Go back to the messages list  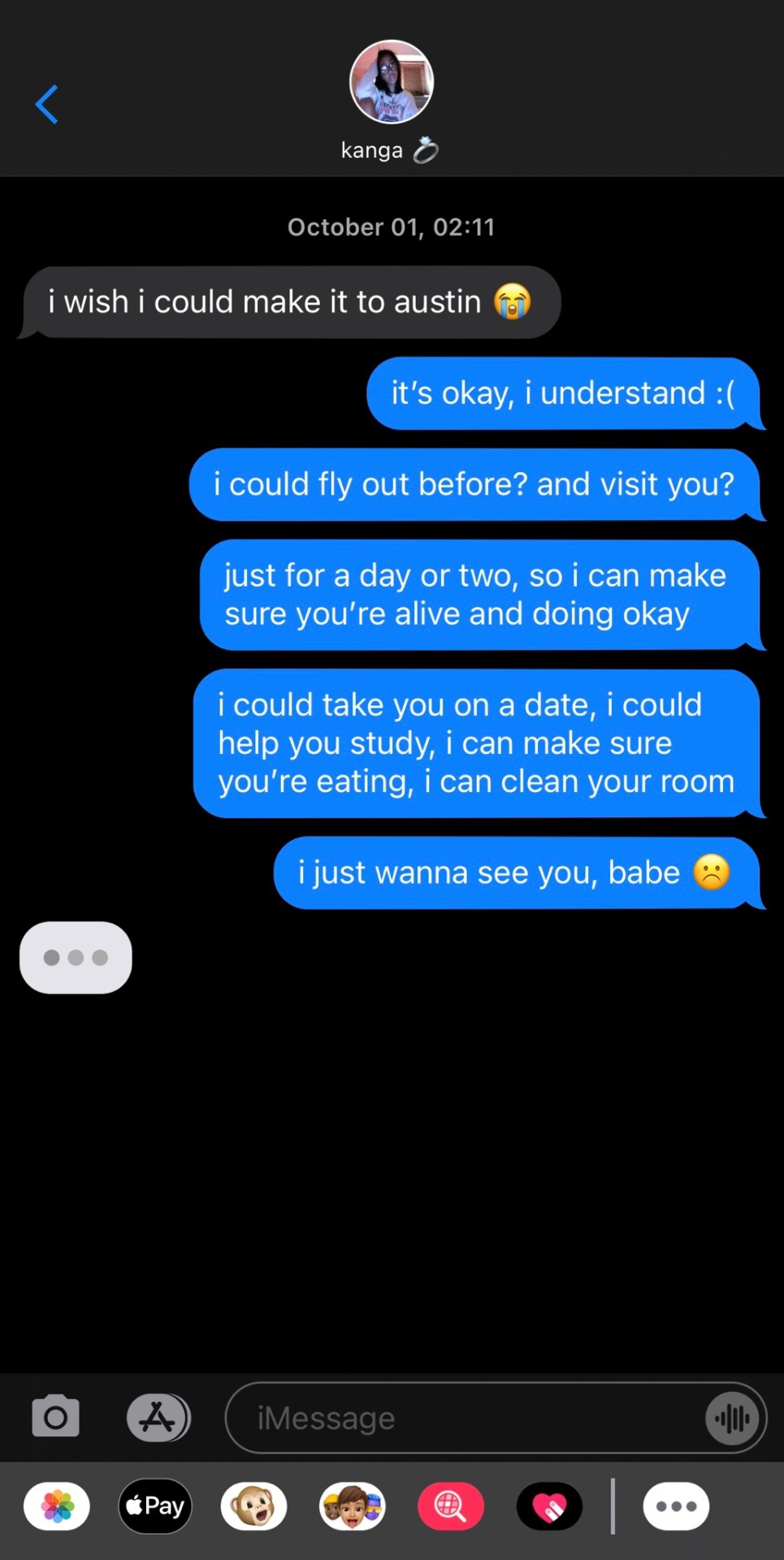point(47,105)
